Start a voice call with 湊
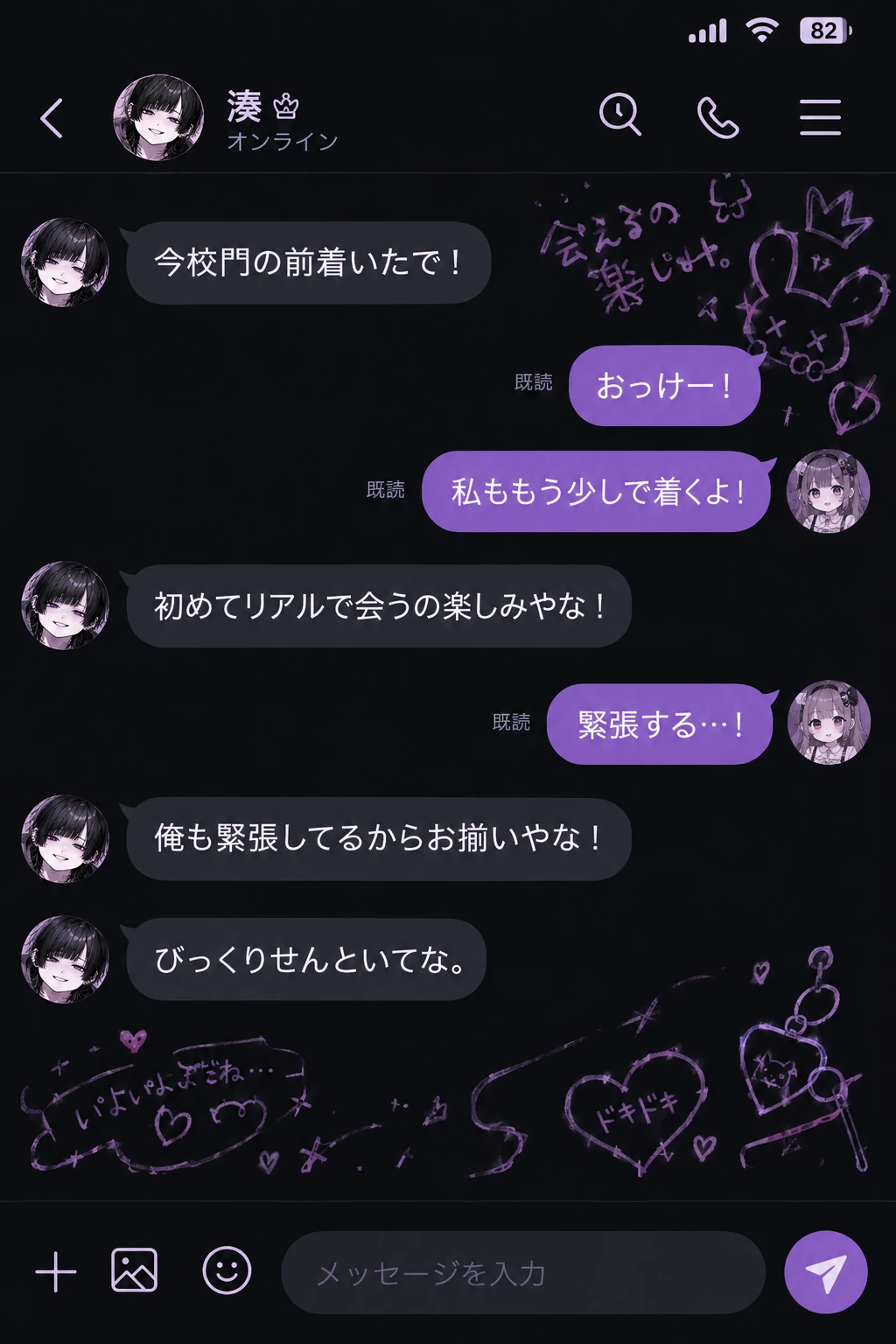 (717, 117)
